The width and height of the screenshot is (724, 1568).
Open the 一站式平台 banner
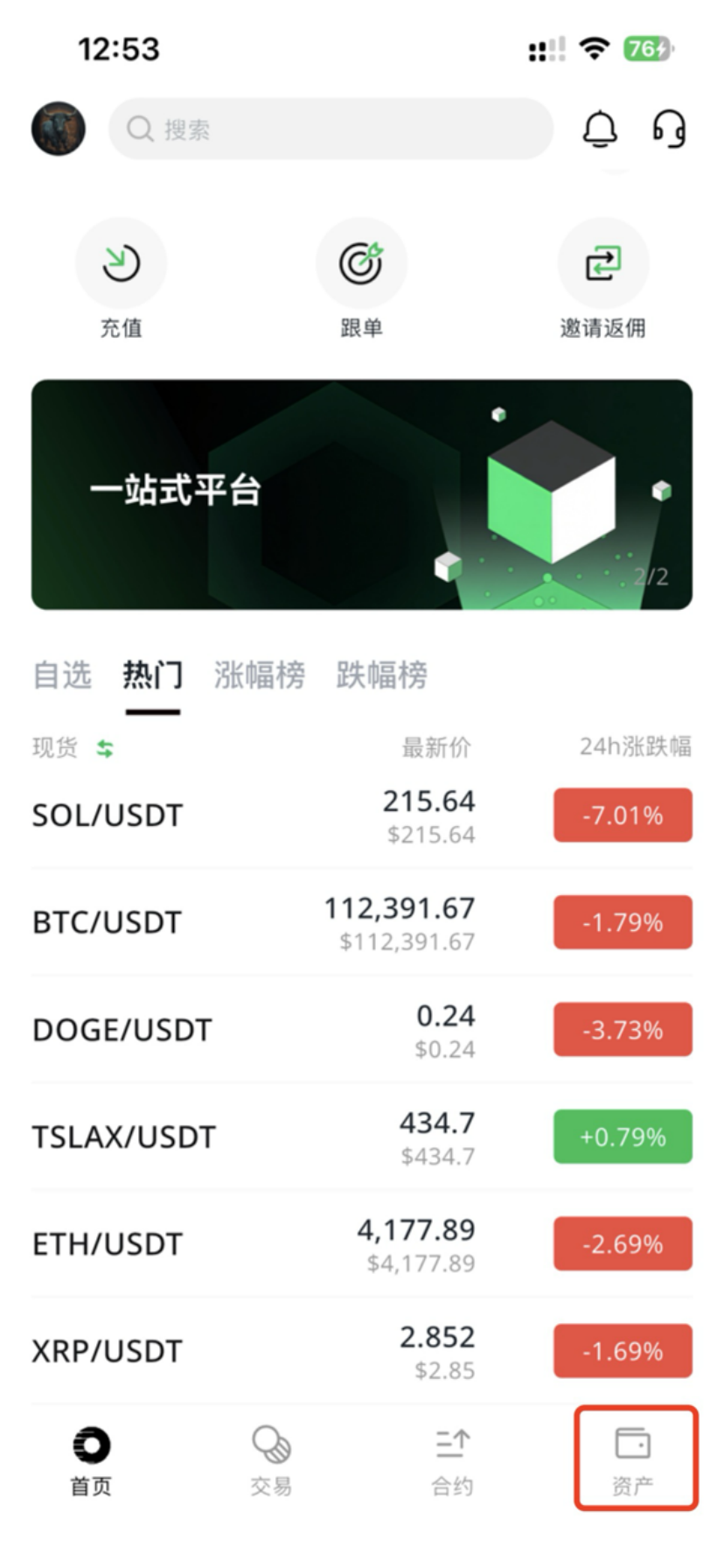click(361, 494)
